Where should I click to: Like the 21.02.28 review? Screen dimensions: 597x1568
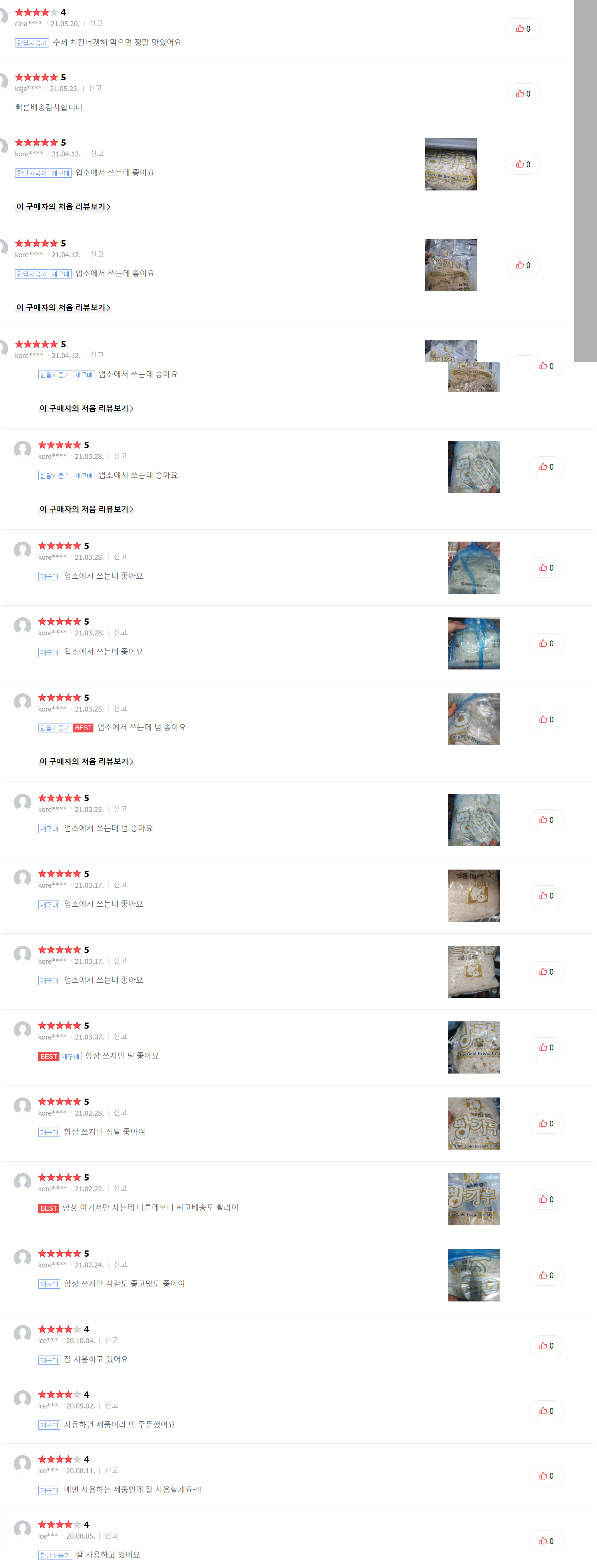point(546,1124)
